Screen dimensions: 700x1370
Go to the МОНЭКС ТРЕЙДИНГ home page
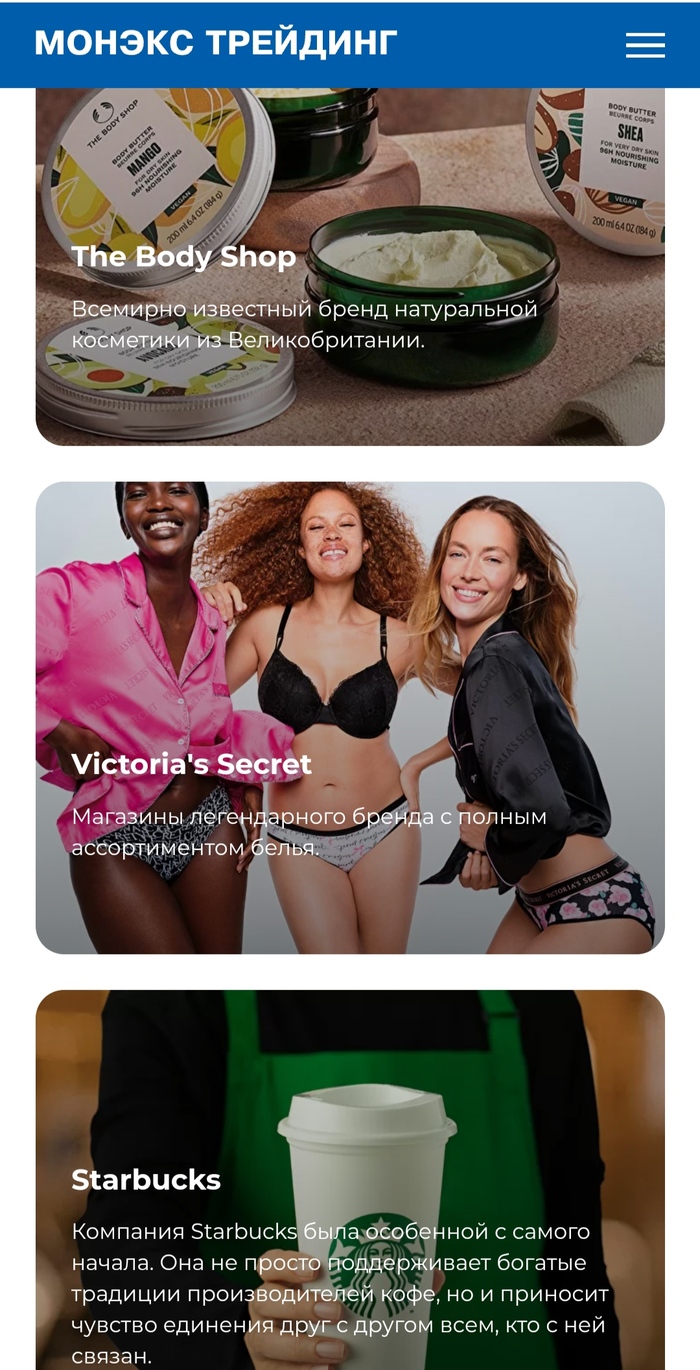coord(216,43)
